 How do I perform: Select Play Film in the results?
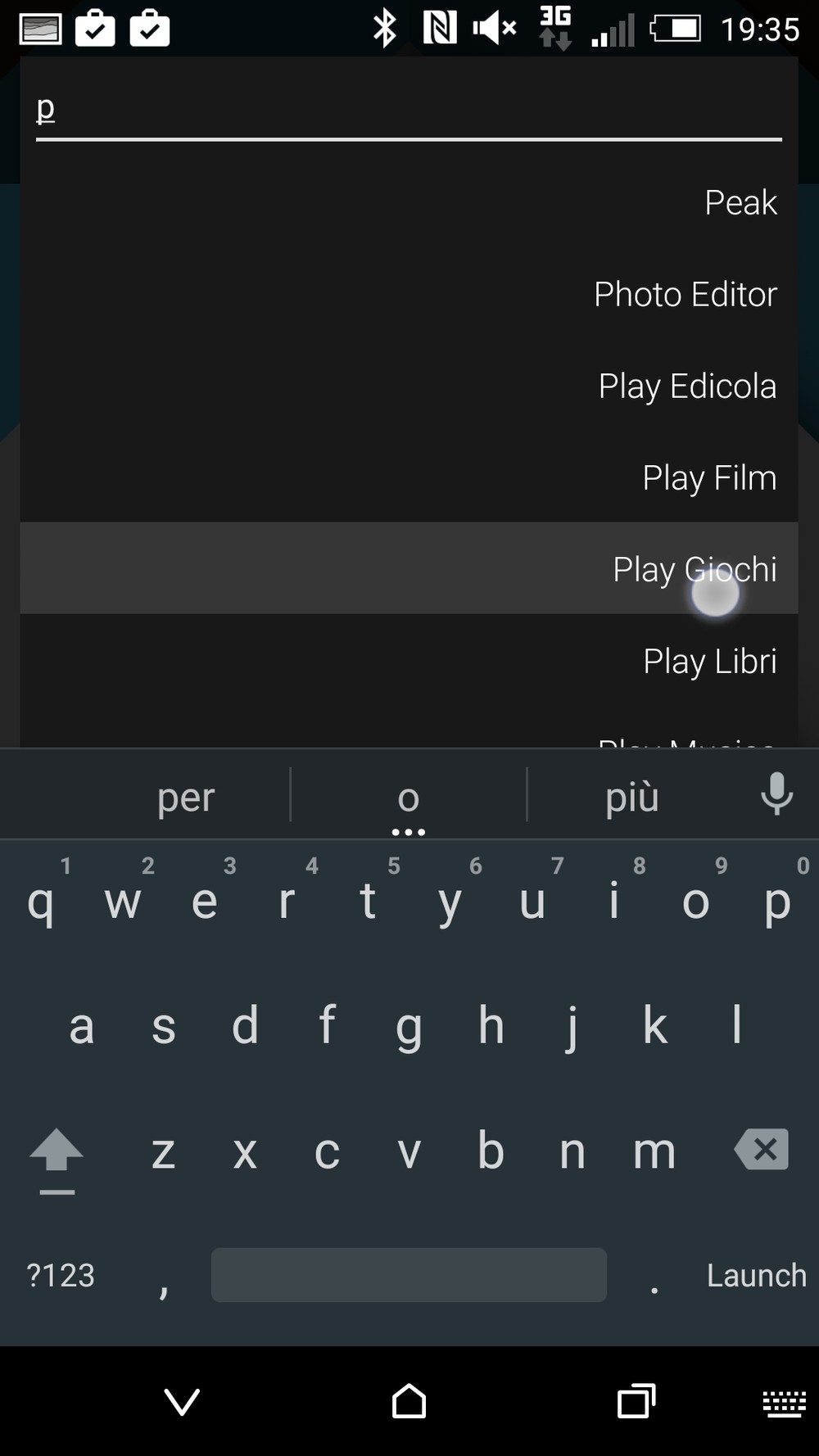(x=409, y=477)
